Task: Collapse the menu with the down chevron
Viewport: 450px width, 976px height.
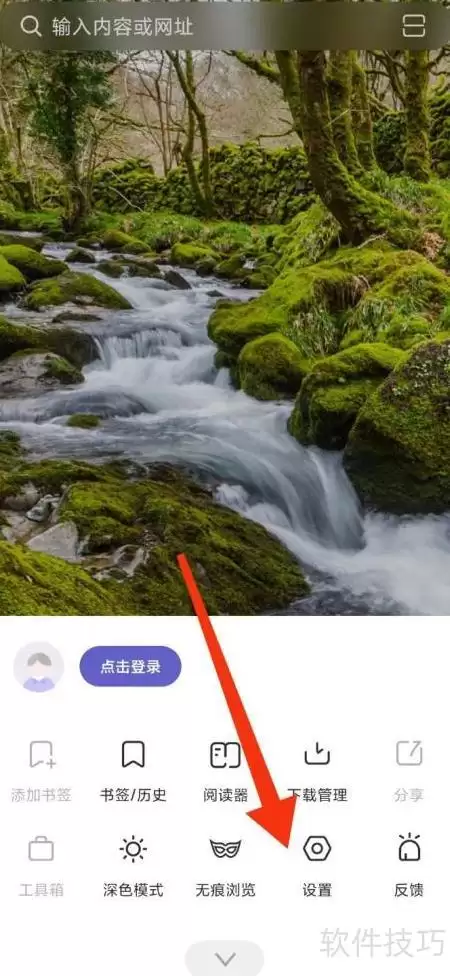Action: [x=225, y=959]
